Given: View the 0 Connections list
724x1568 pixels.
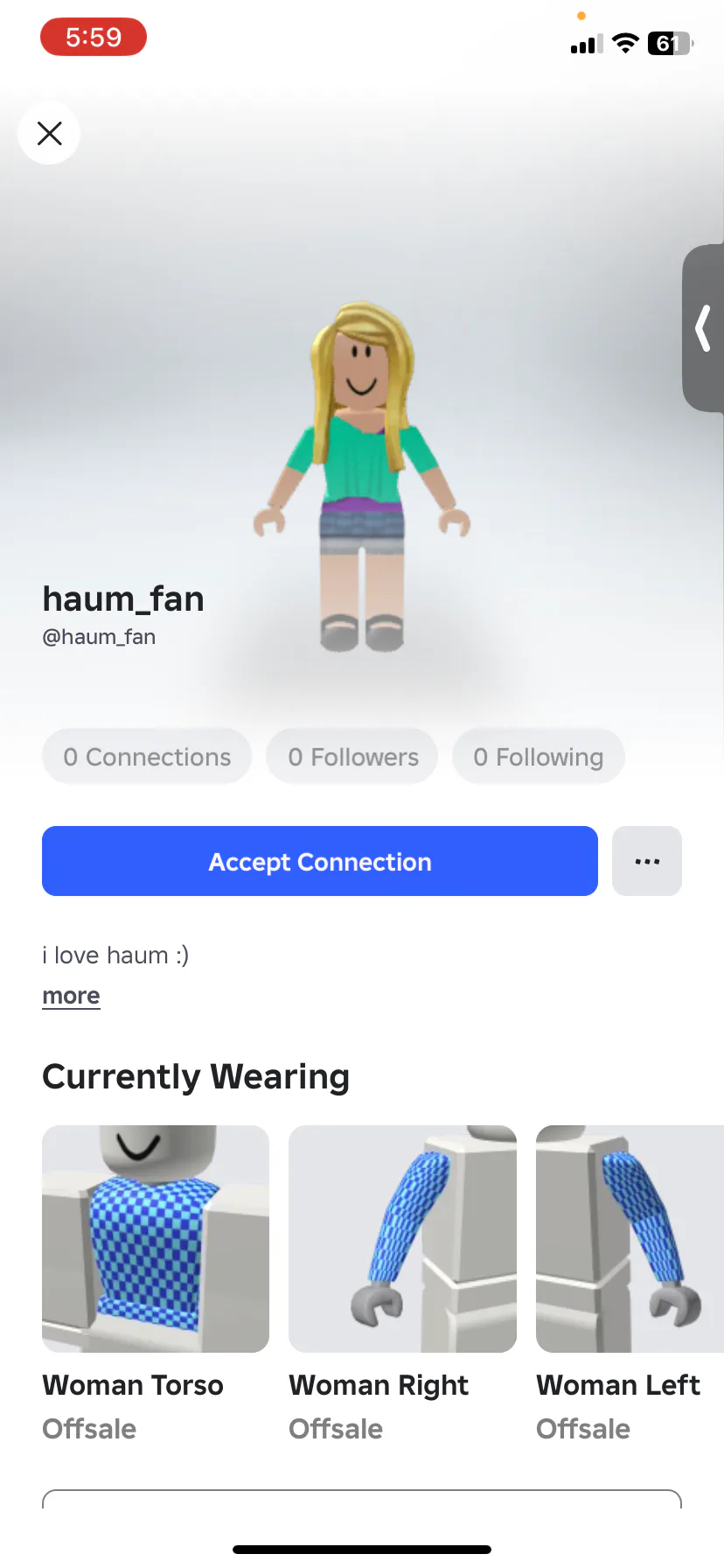Looking at the screenshot, I should tap(147, 757).
